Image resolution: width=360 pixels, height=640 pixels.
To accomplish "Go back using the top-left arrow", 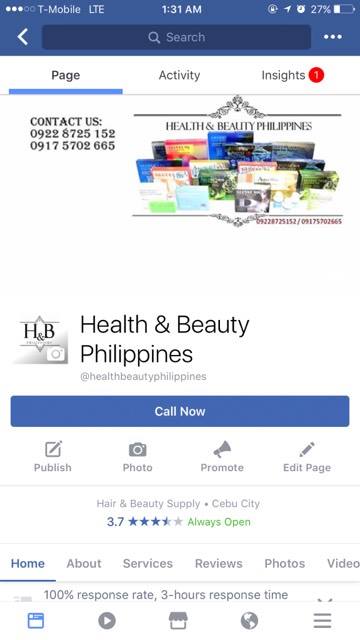I will [23, 37].
